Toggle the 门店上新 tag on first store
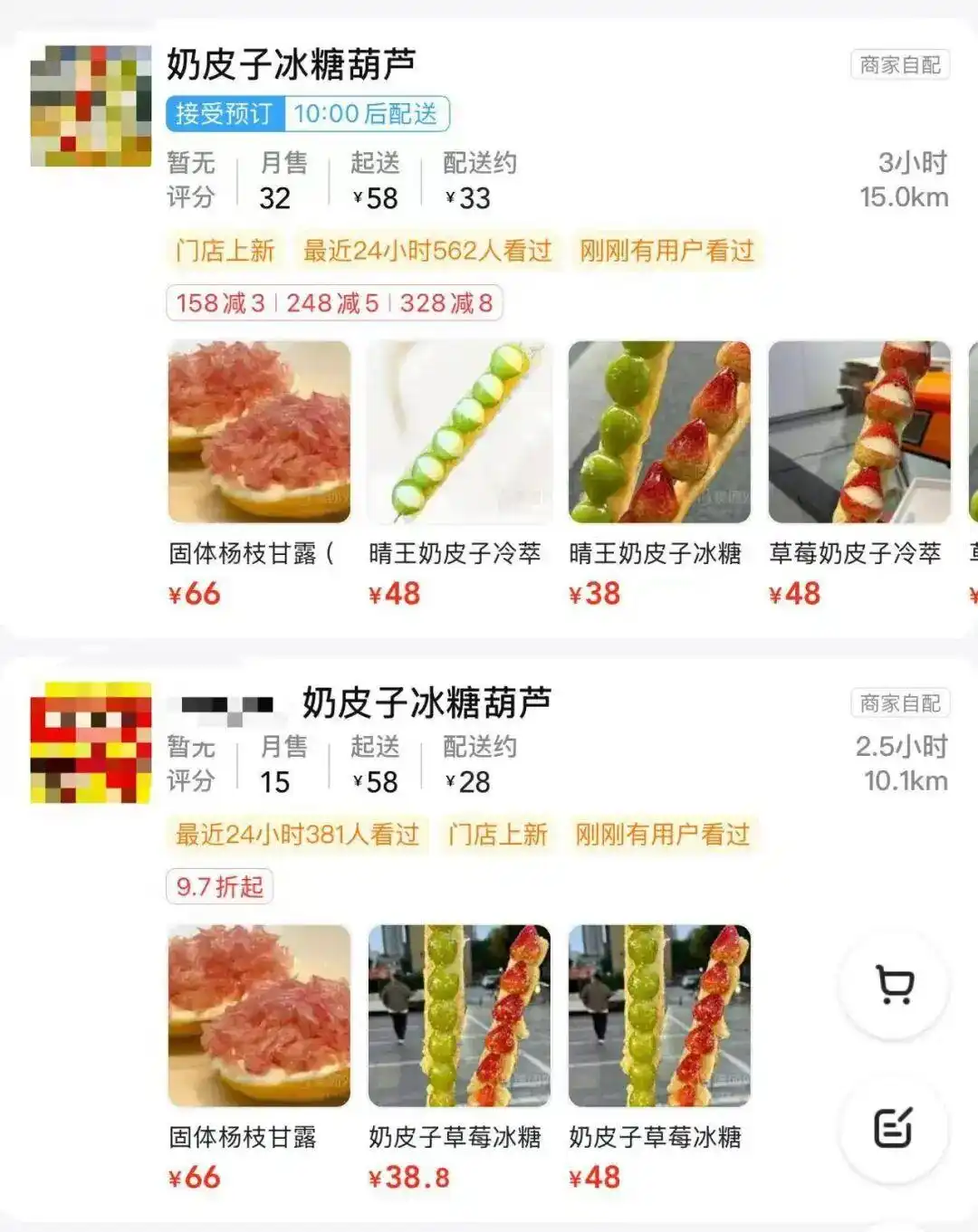The image size is (978, 1232). (x=225, y=253)
